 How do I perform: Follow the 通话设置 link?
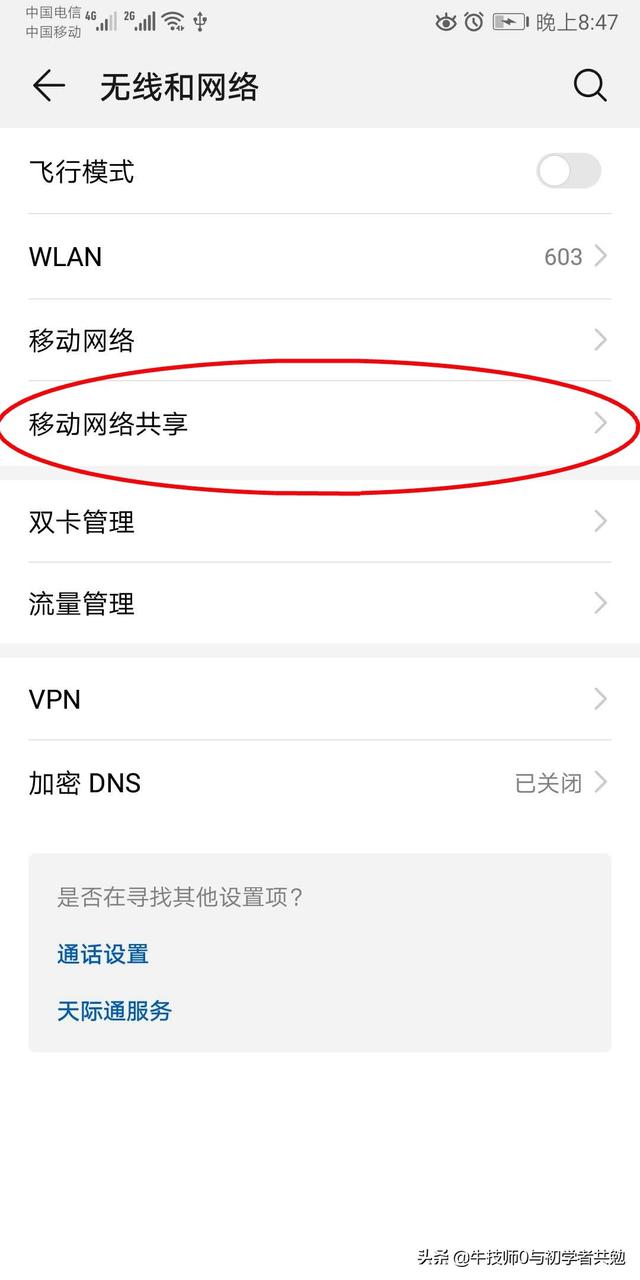pyautogui.click(x=103, y=954)
